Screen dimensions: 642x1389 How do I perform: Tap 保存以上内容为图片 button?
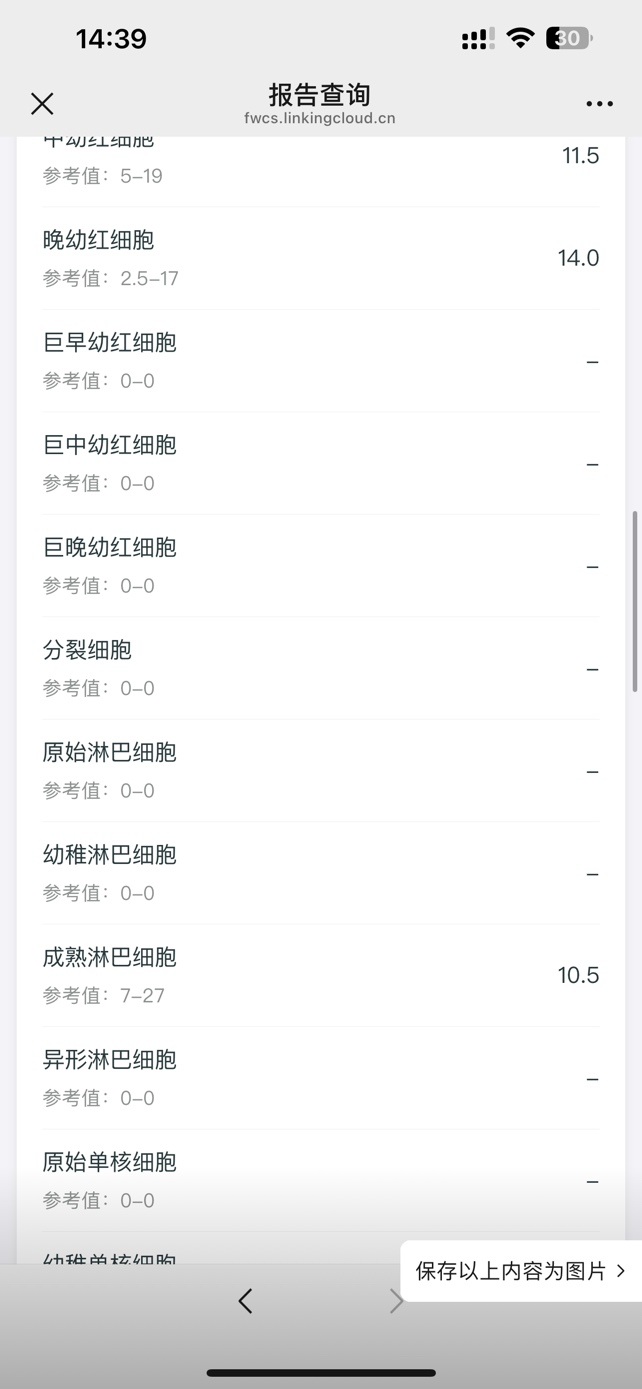click(521, 1271)
